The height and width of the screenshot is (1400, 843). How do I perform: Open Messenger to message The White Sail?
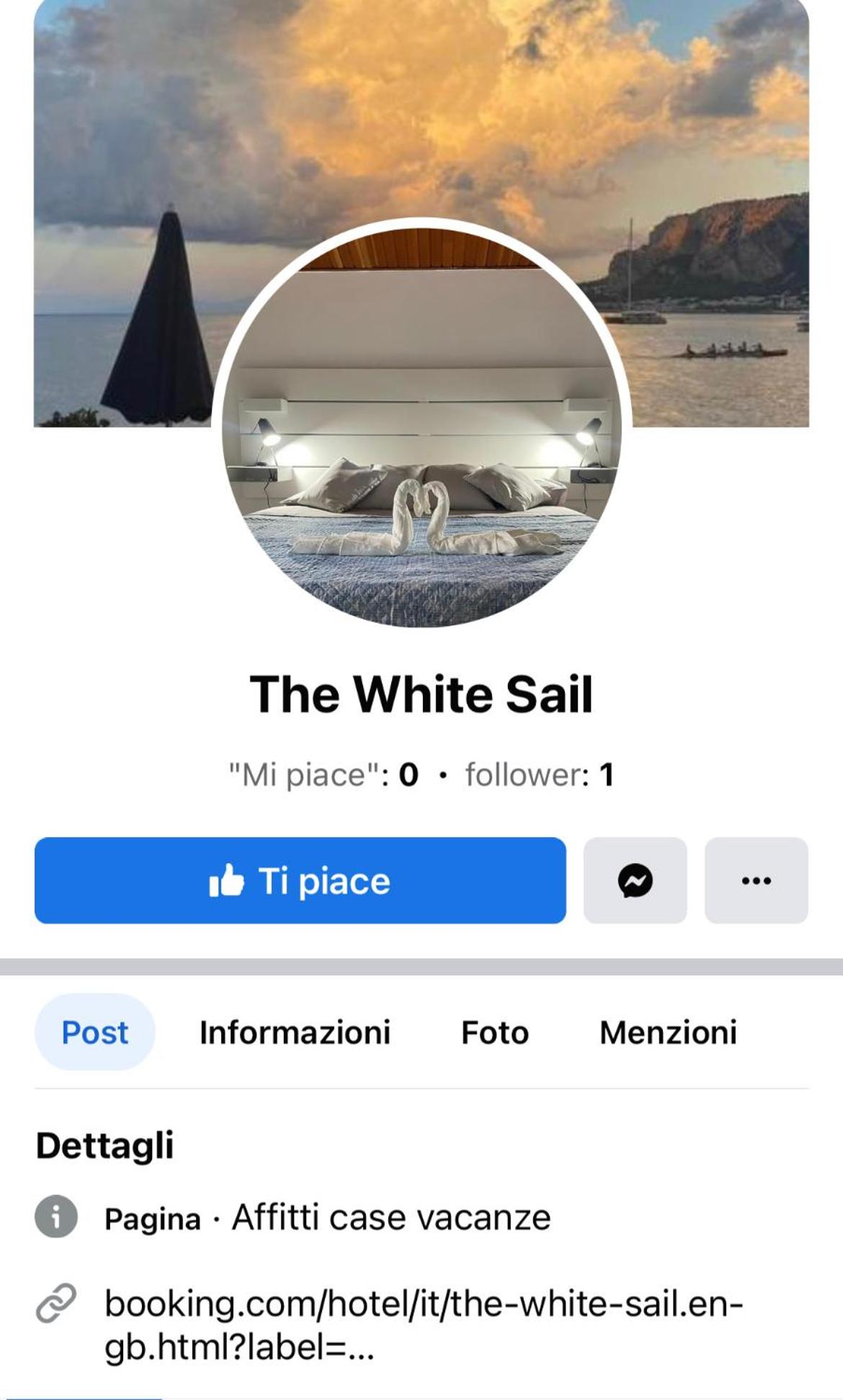click(635, 880)
